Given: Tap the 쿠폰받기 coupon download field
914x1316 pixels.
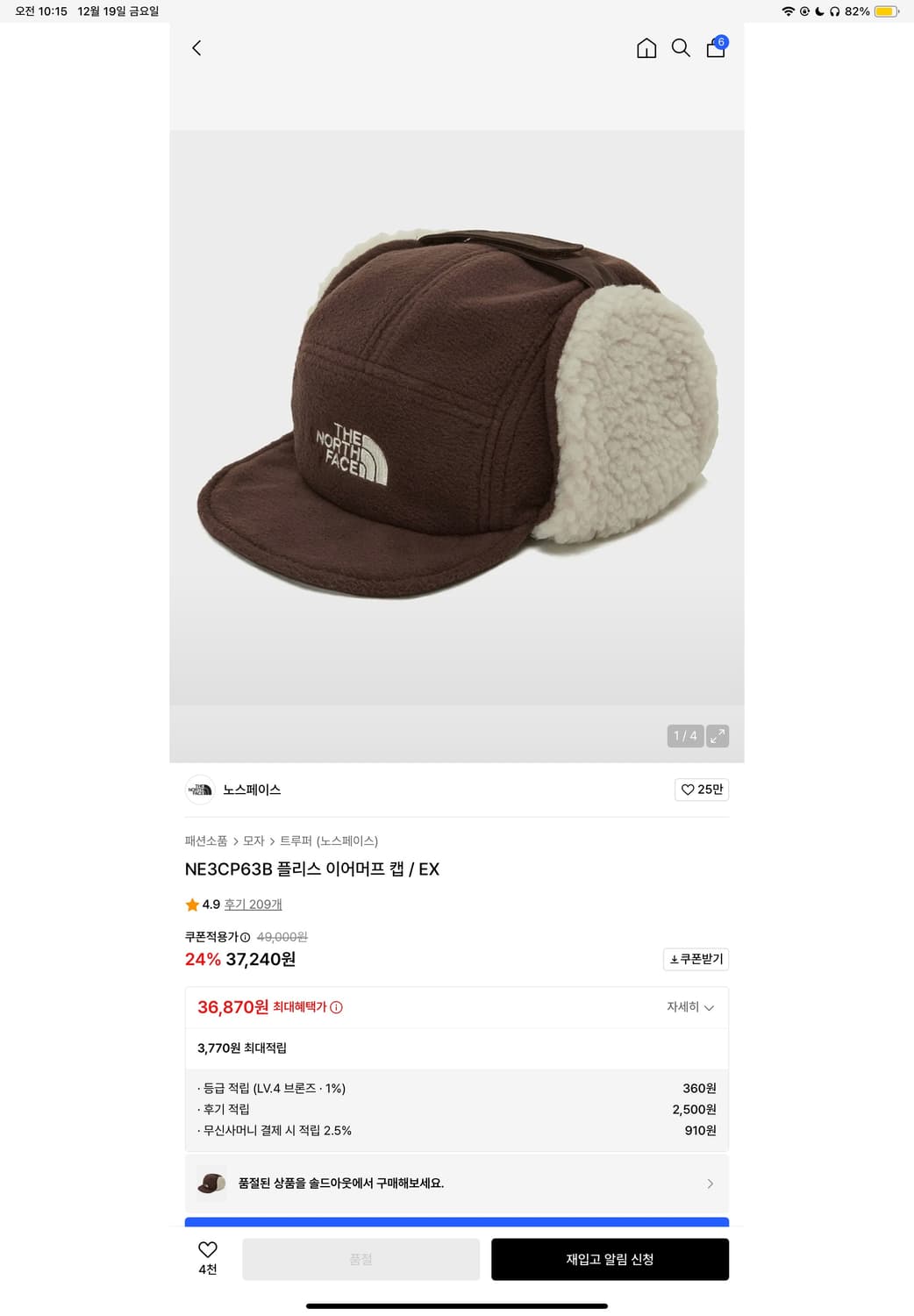Looking at the screenshot, I should point(696,959).
